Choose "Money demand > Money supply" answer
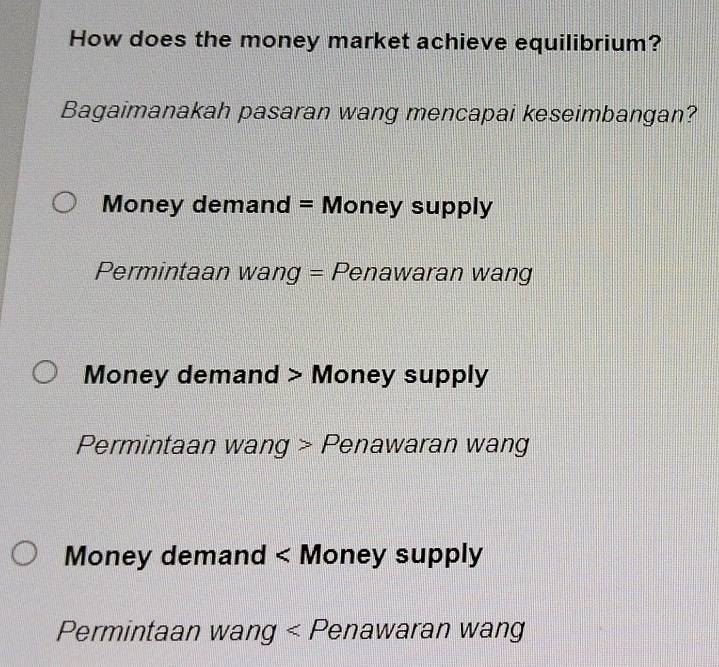 click(x=47, y=375)
